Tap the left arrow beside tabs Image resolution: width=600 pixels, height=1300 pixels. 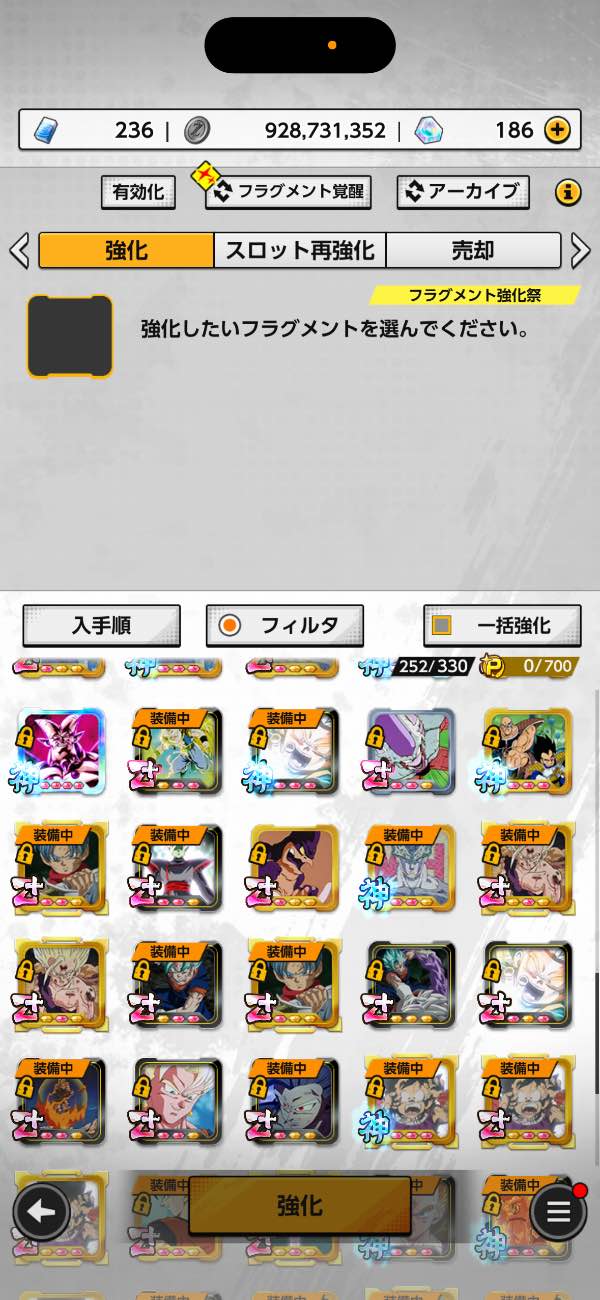pos(19,250)
